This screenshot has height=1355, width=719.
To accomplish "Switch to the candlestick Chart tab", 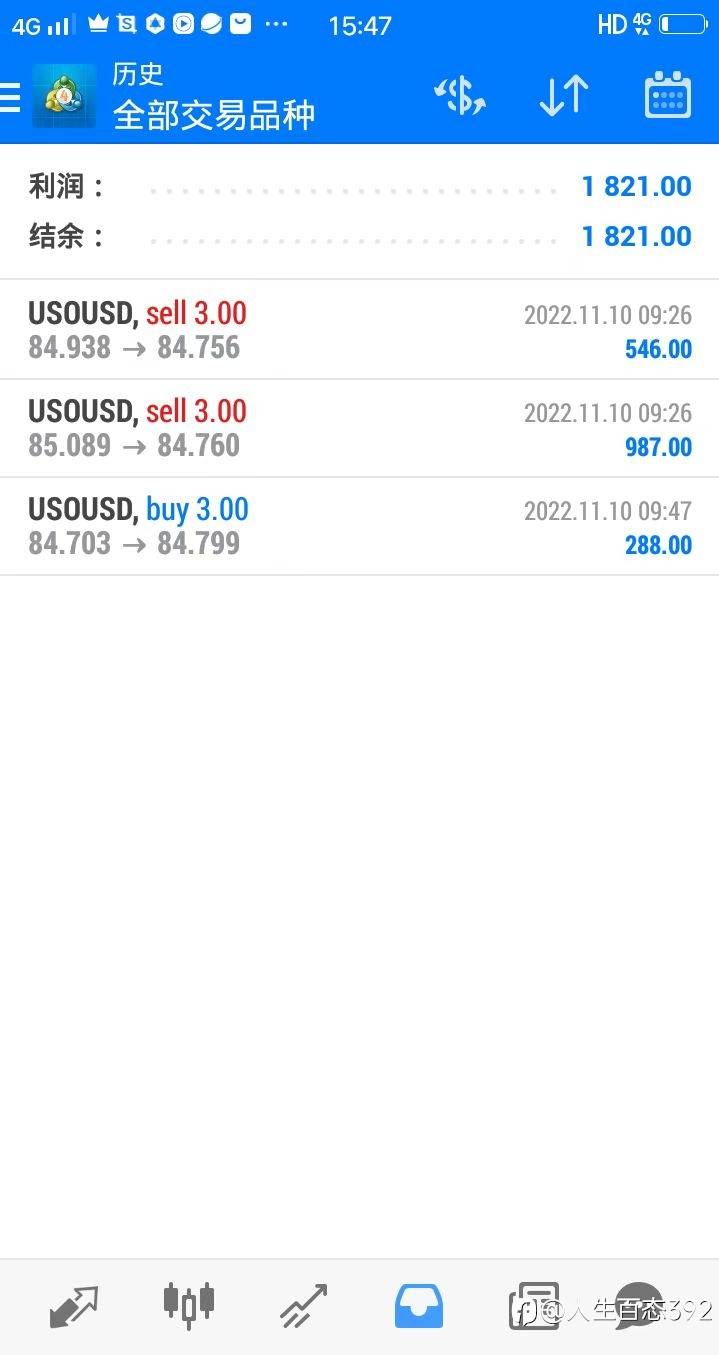I will coord(189,1304).
